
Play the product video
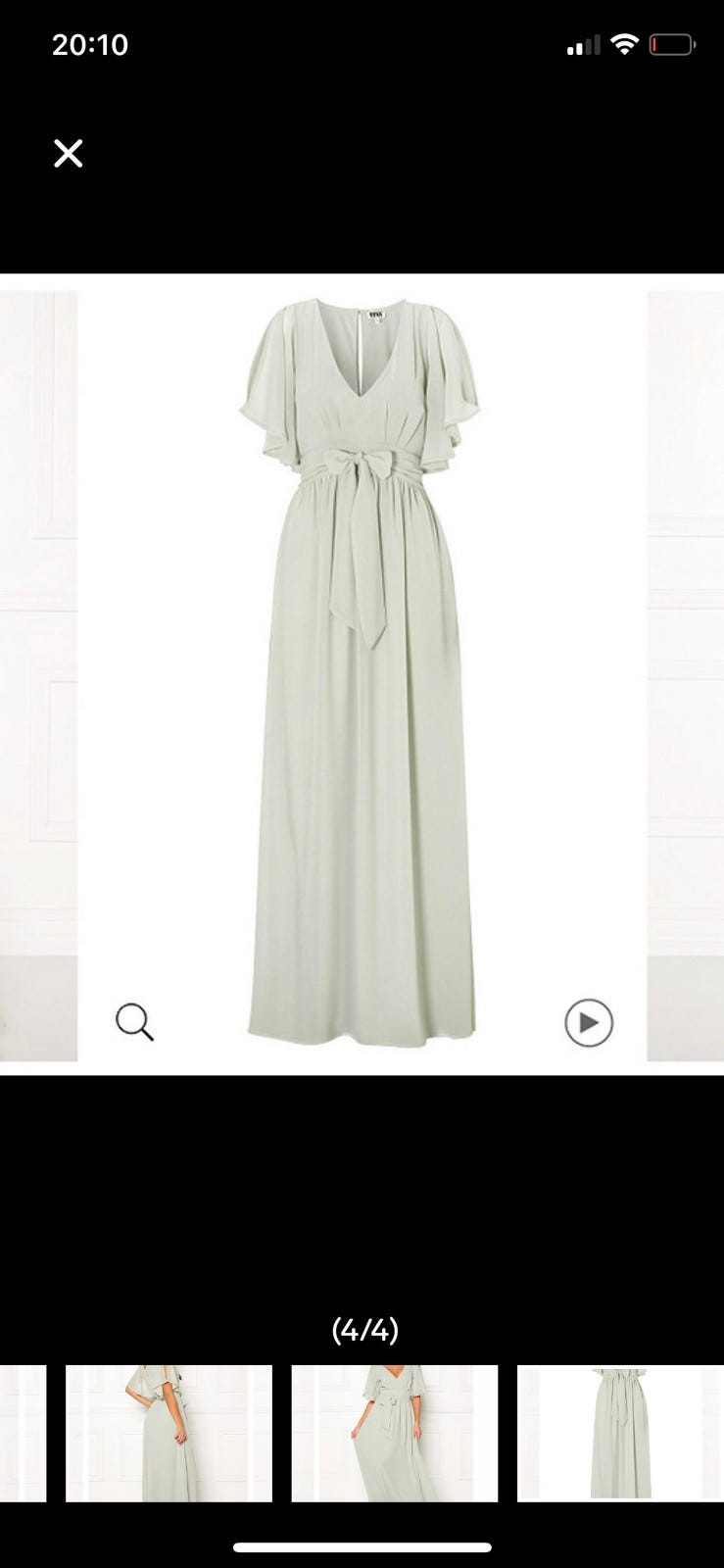pos(588,1023)
